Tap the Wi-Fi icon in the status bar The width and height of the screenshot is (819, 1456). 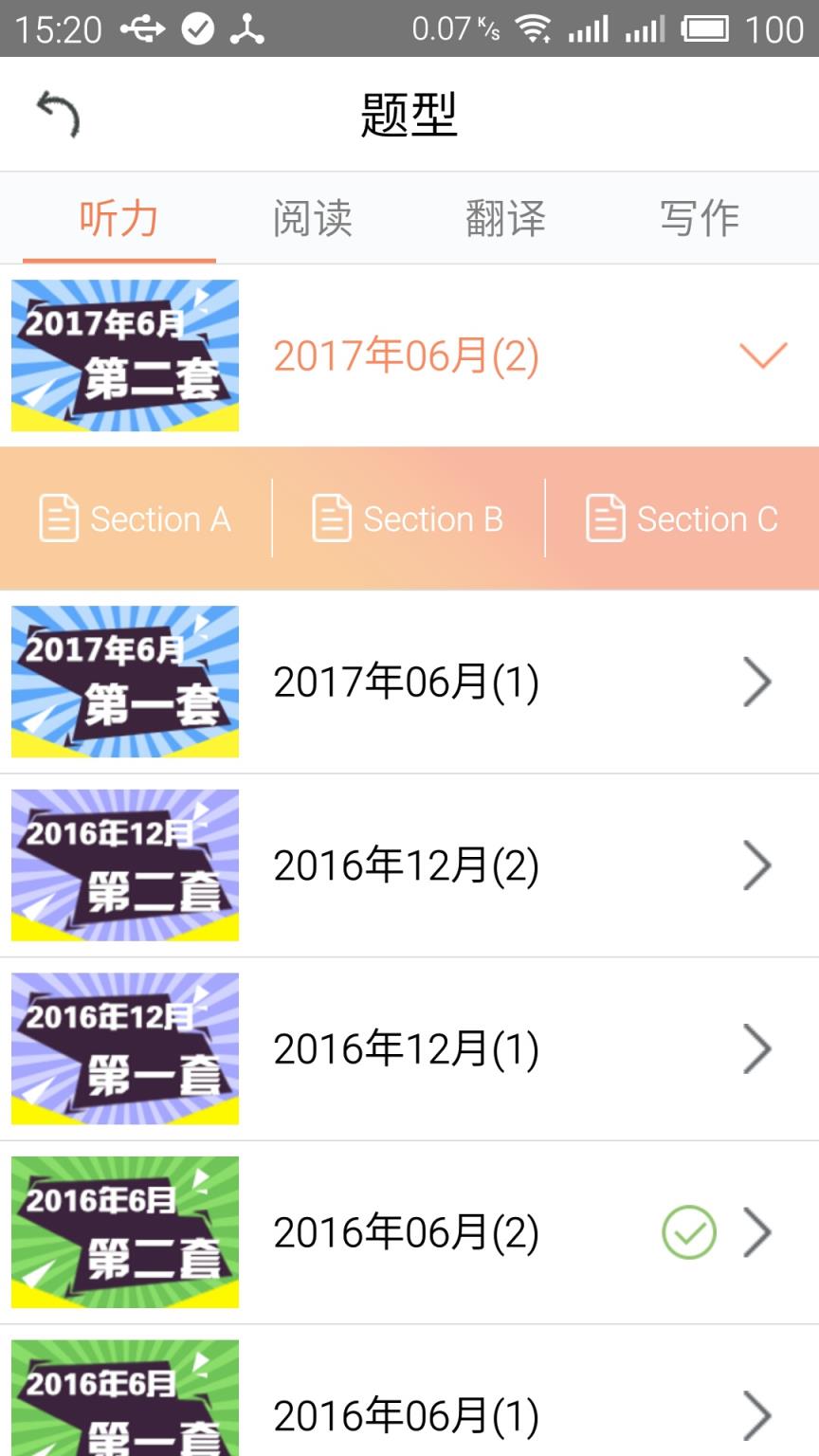(x=532, y=28)
